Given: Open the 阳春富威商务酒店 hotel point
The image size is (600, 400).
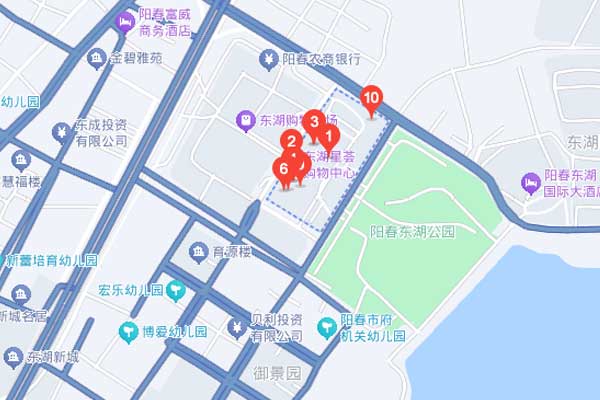Looking at the screenshot, I should (126, 22).
